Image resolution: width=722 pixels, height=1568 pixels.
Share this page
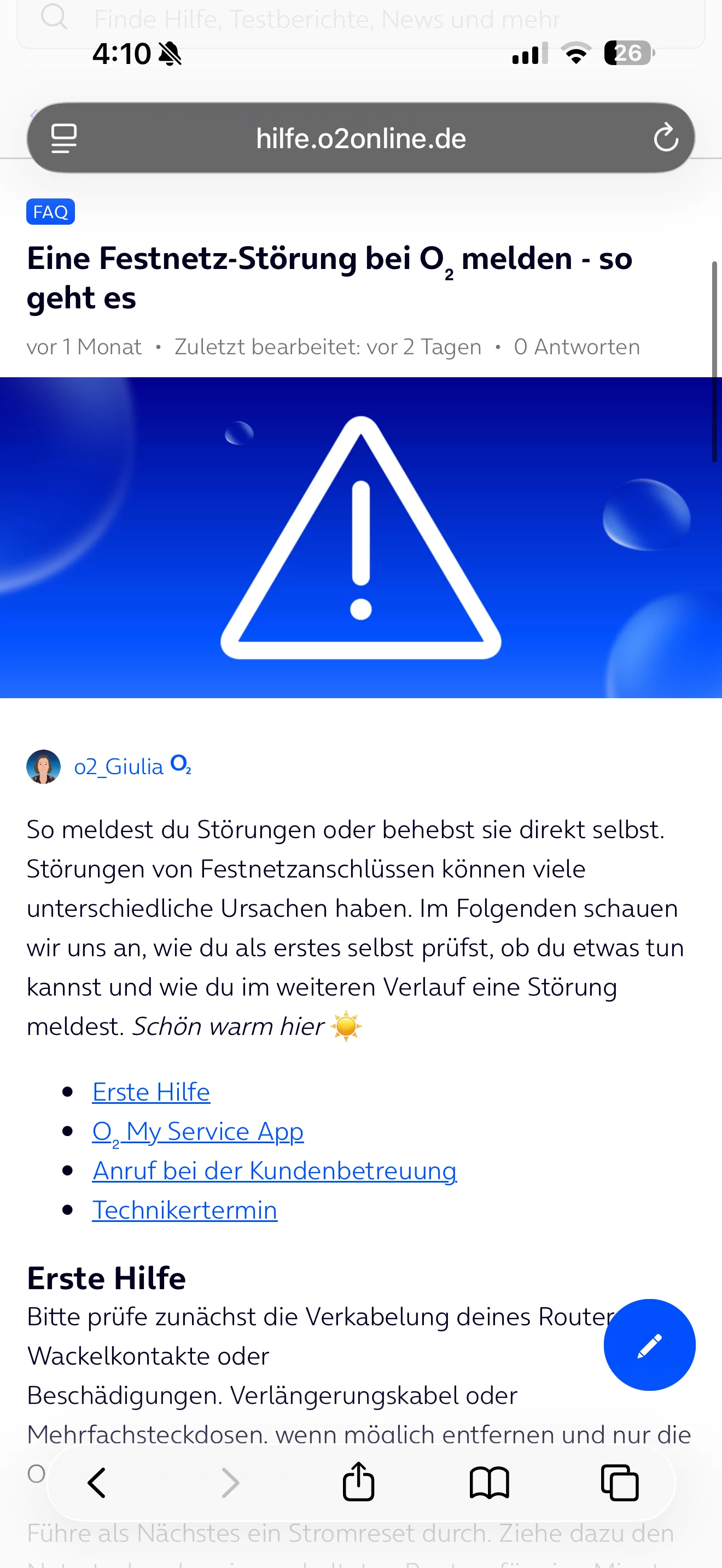coord(359,1482)
